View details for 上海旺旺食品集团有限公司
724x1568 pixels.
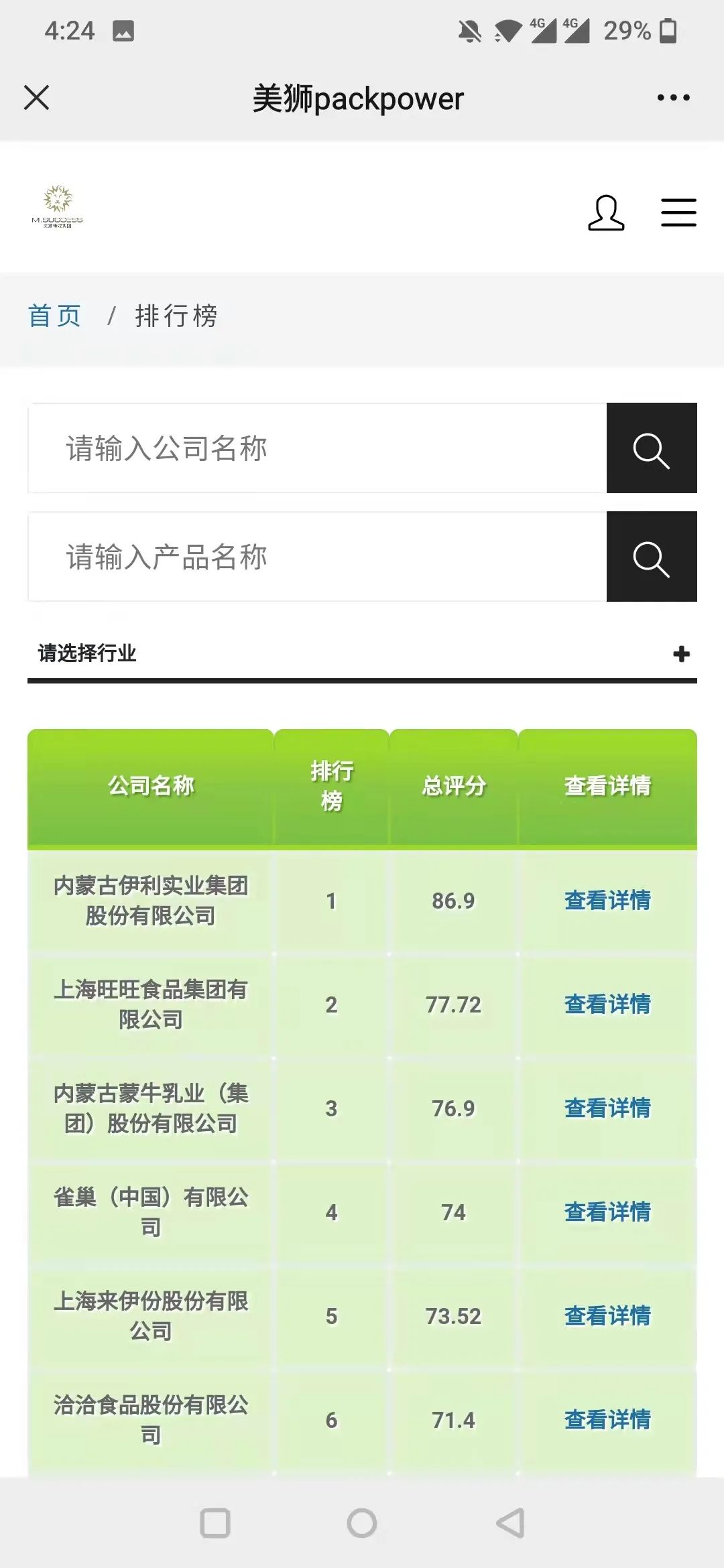click(x=607, y=1004)
